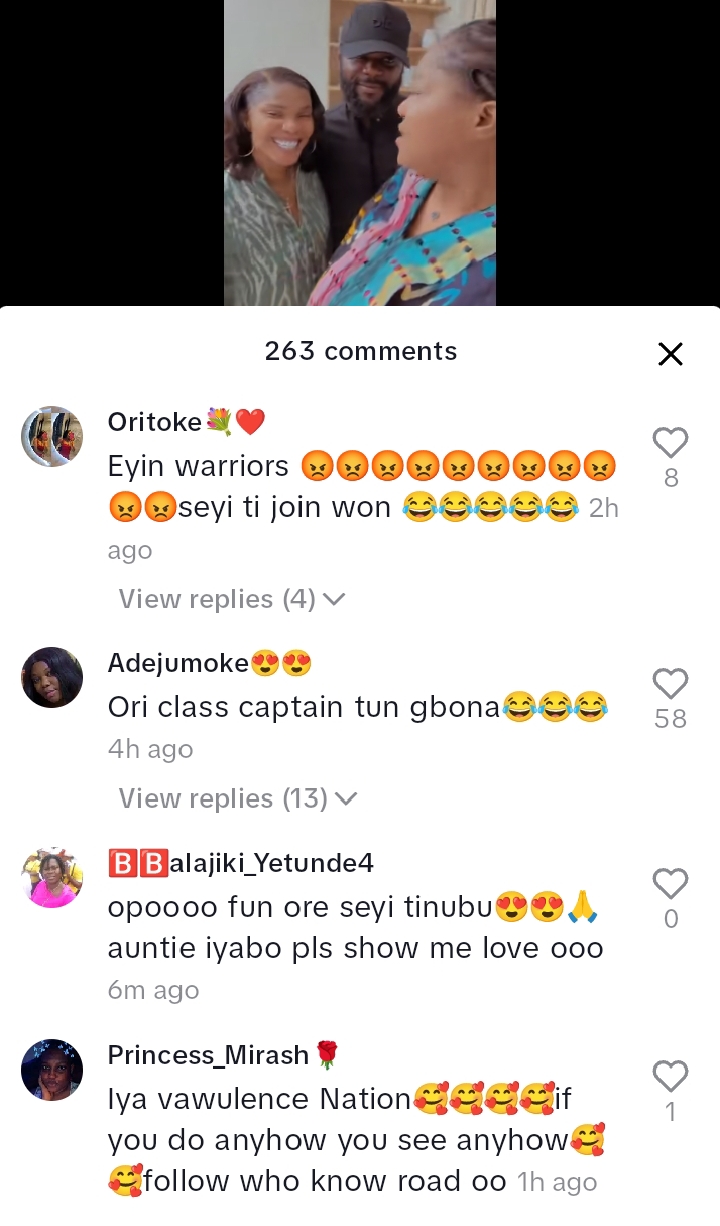
Task: Like Balajiki_Yetunde4's comment
Action: [x=670, y=884]
